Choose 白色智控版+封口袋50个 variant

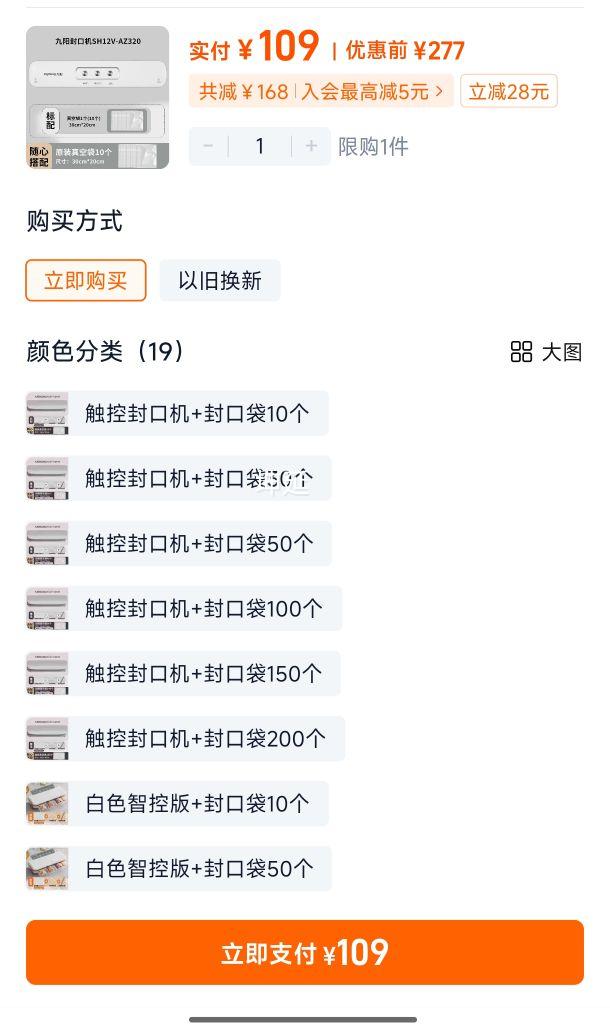pyautogui.click(x=178, y=869)
